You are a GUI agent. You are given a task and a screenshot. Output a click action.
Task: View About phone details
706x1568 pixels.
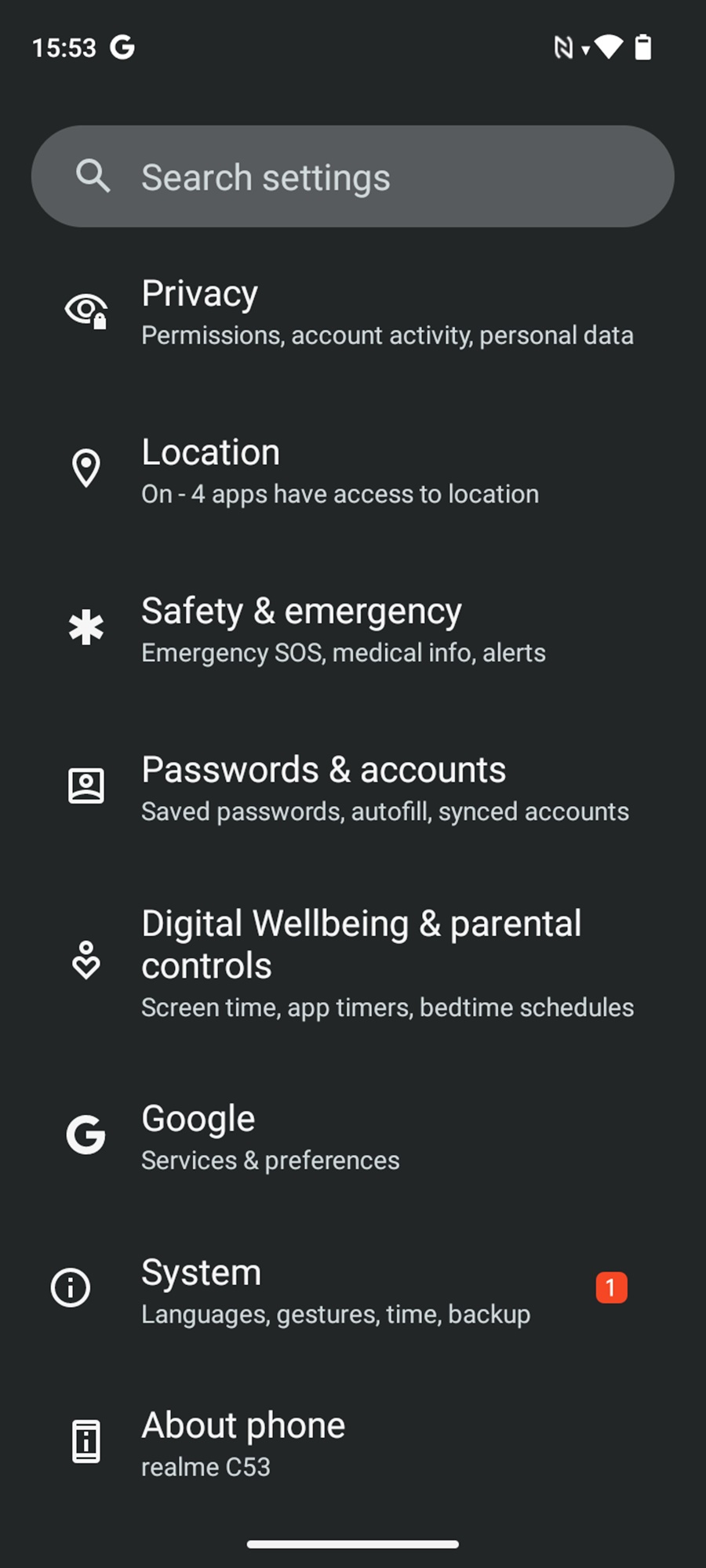(x=353, y=1443)
